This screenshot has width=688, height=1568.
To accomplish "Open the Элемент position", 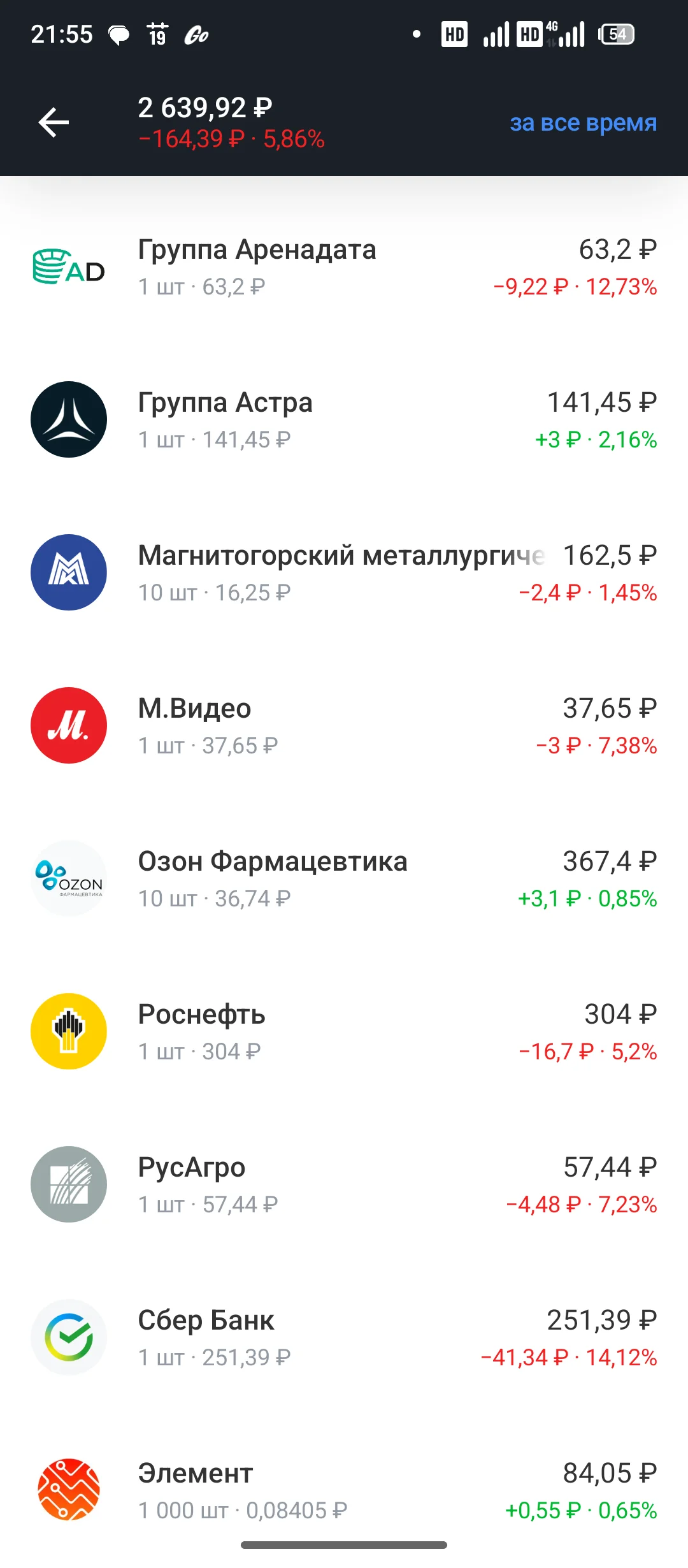I will (344, 1490).
